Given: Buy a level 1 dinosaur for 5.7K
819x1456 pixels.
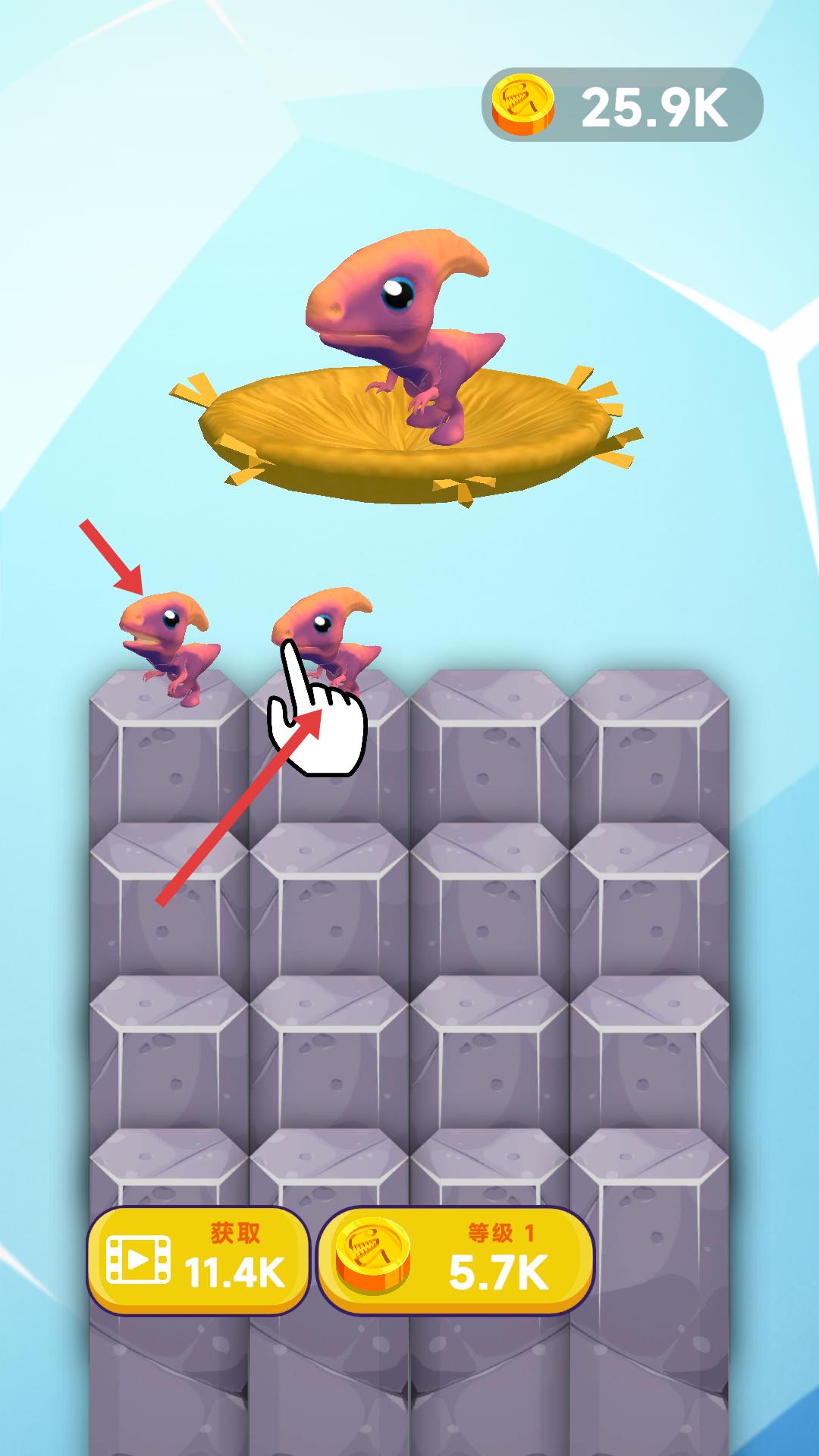Looking at the screenshot, I should [x=455, y=1260].
